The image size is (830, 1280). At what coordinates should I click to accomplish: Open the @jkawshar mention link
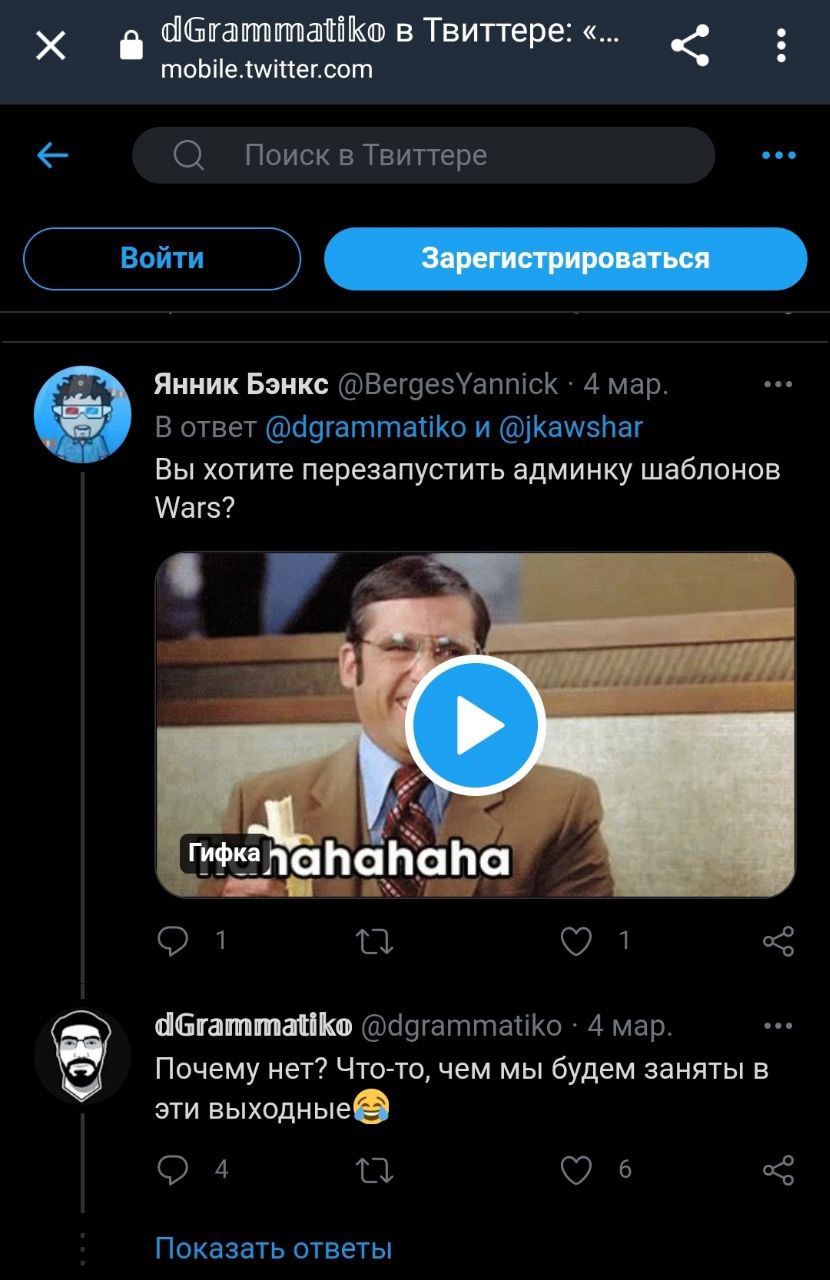pyautogui.click(x=570, y=427)
